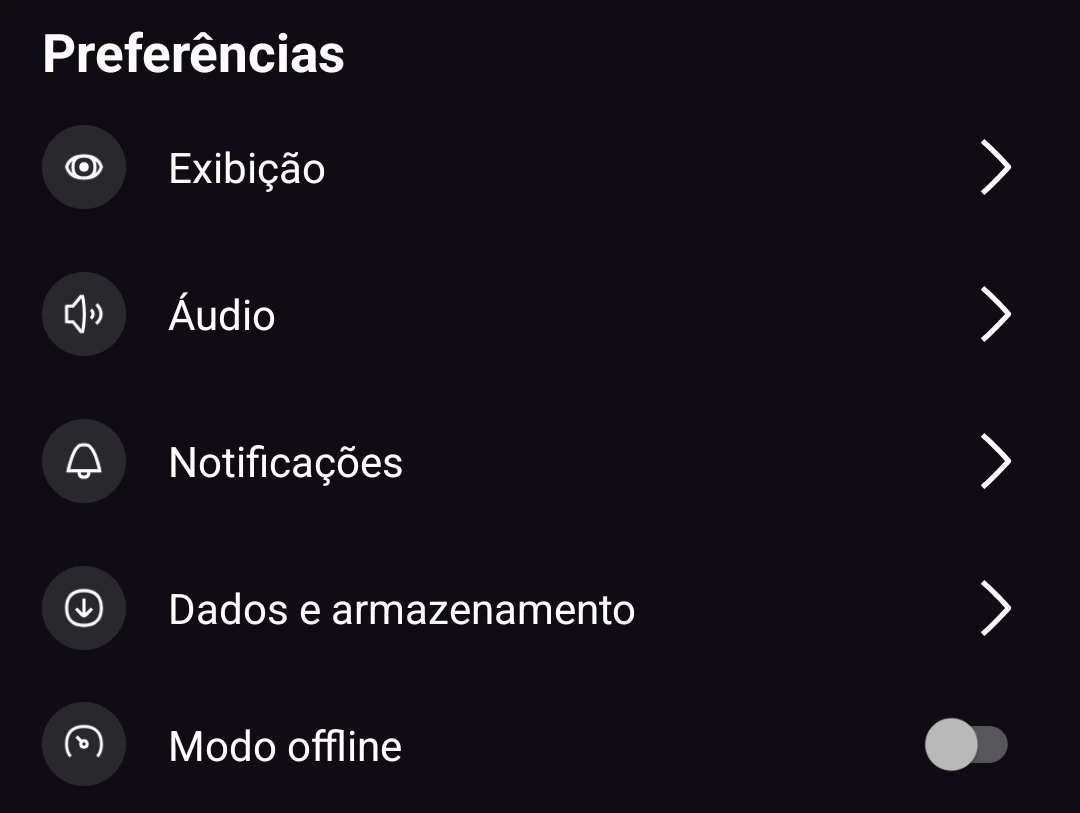Enable the Modo offline switch

pos(965,745)
